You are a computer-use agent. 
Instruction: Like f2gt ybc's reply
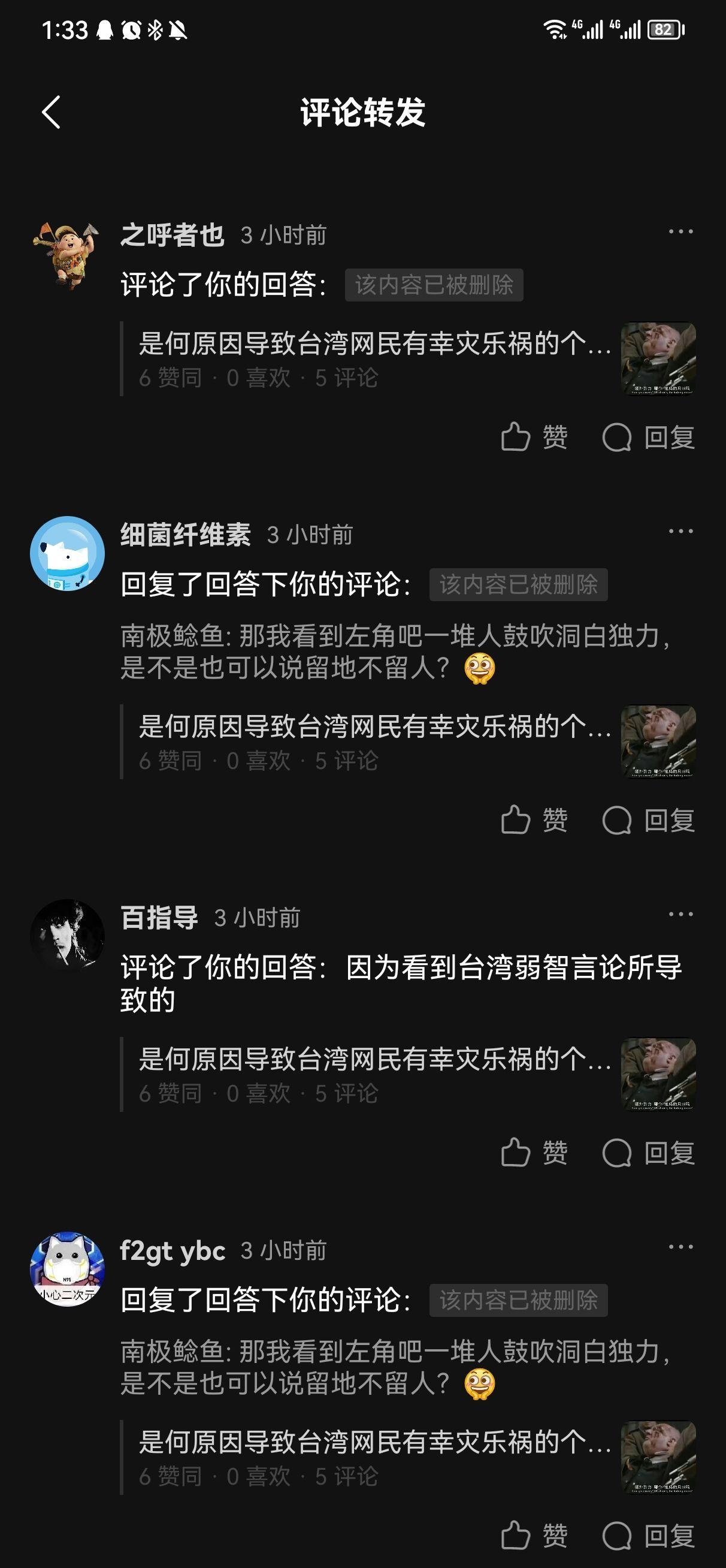[534, 1535]
